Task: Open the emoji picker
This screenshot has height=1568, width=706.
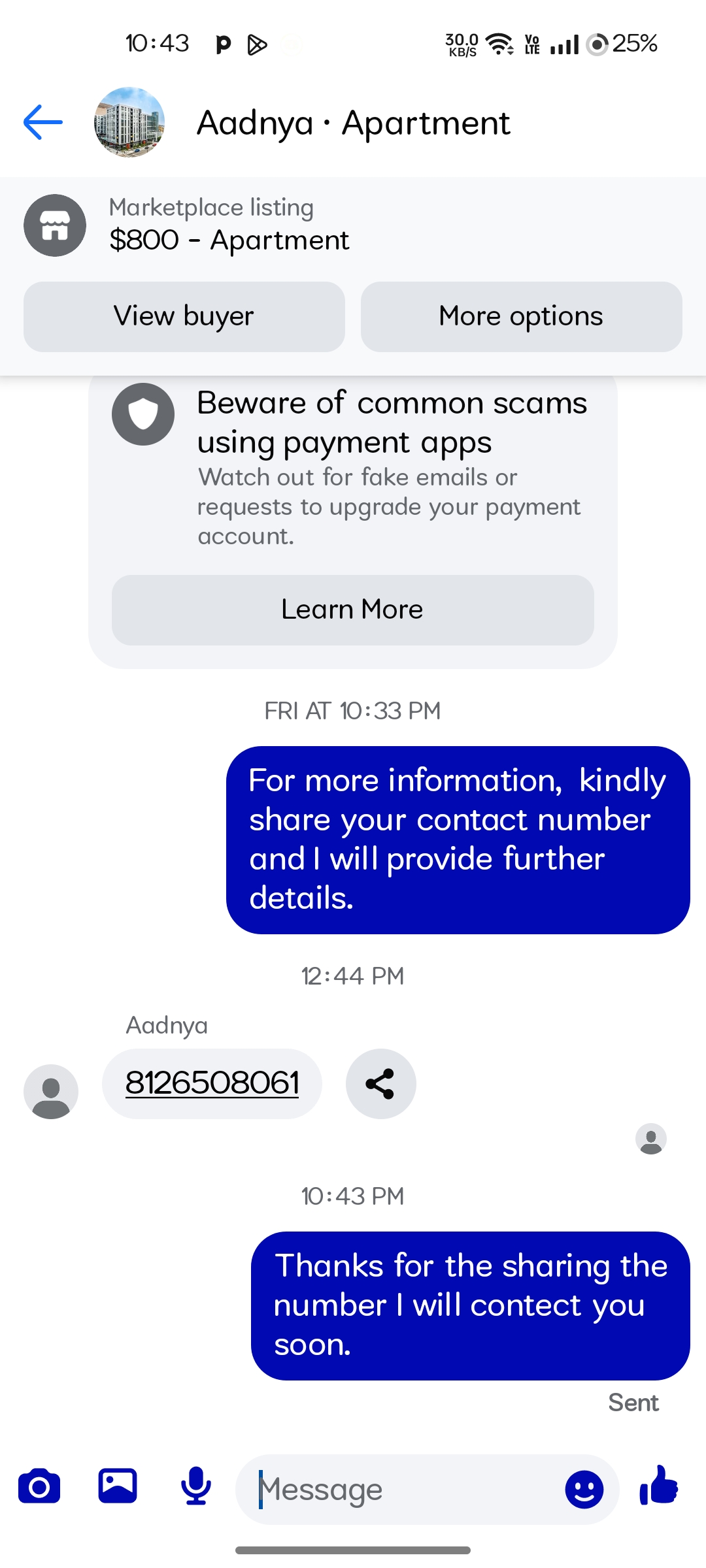Action: tap(584, 1489)
